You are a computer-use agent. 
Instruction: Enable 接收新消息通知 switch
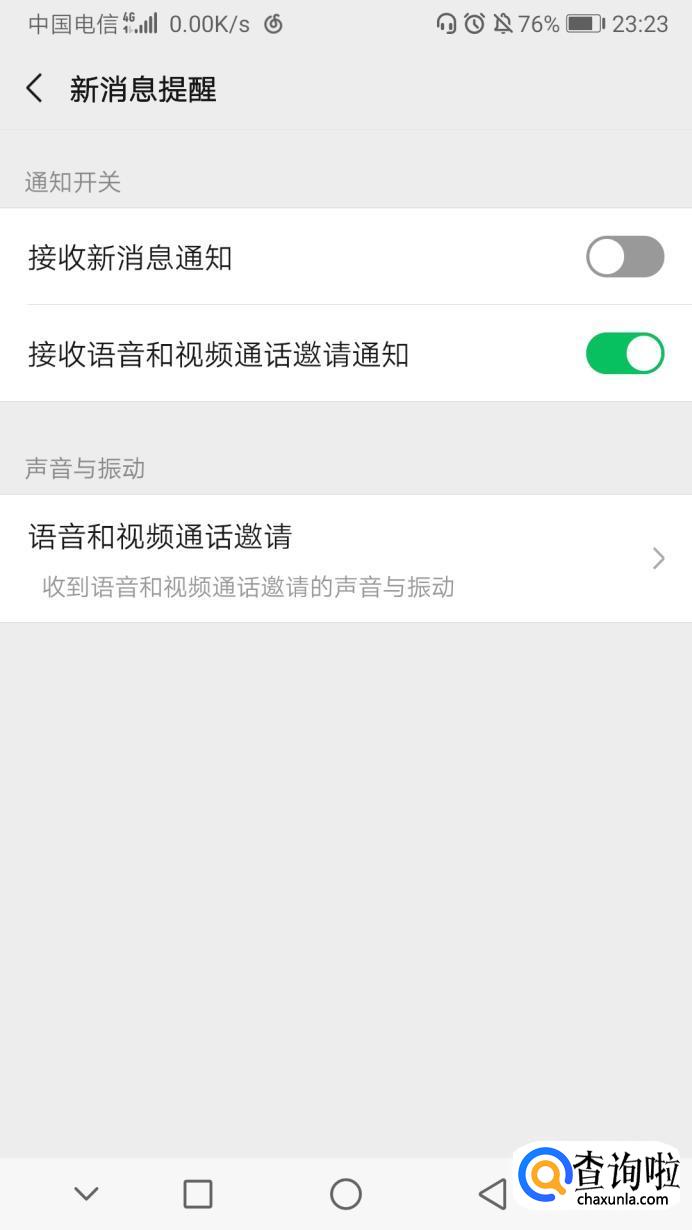(625, 257)
